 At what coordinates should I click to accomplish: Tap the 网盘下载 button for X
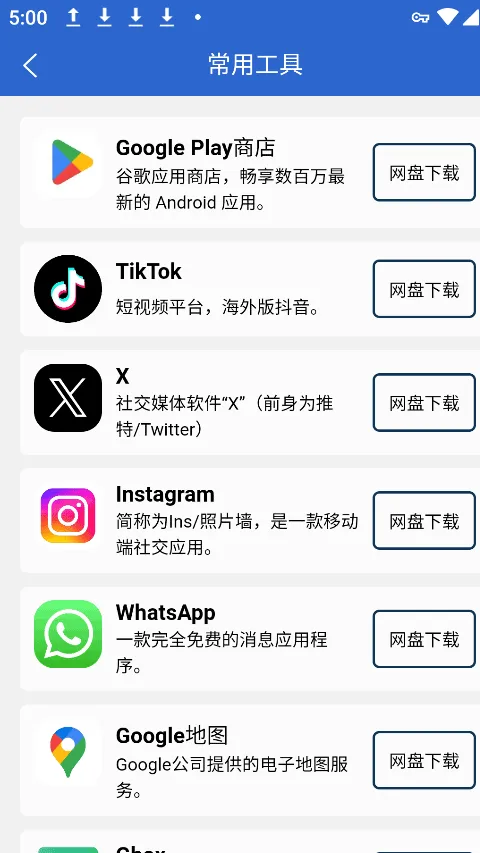pos(424,403)
